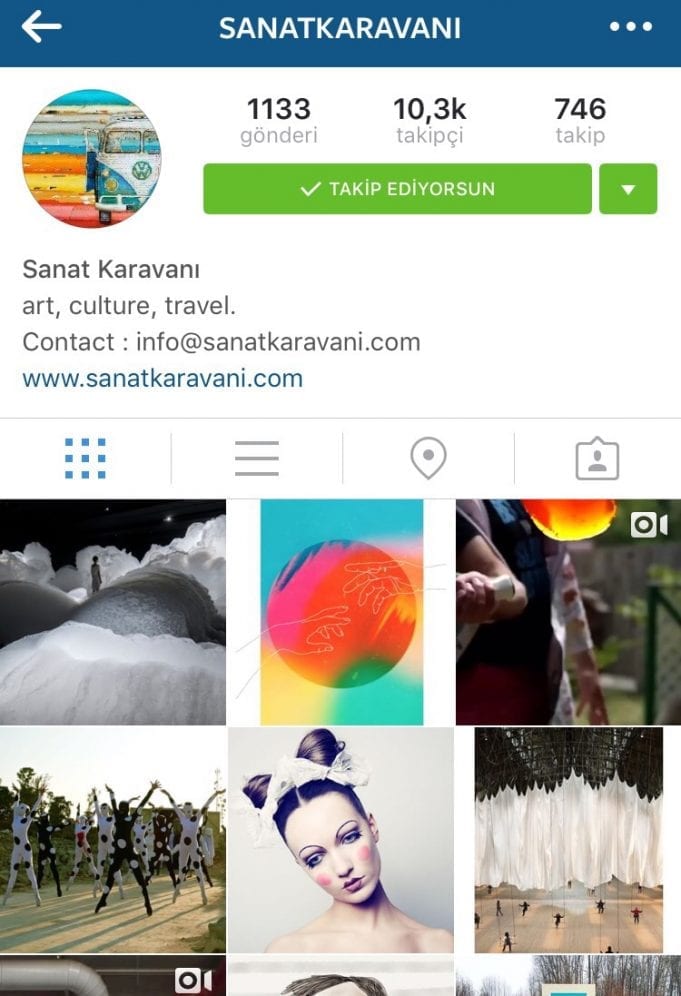Viewport: 681px width, 996px height.
Task: Open the colorful circle with hands illustration
Action: [341, 612]
